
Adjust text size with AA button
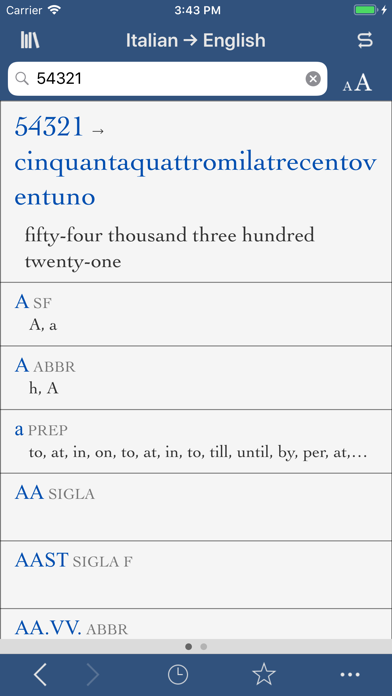[357, 83]
